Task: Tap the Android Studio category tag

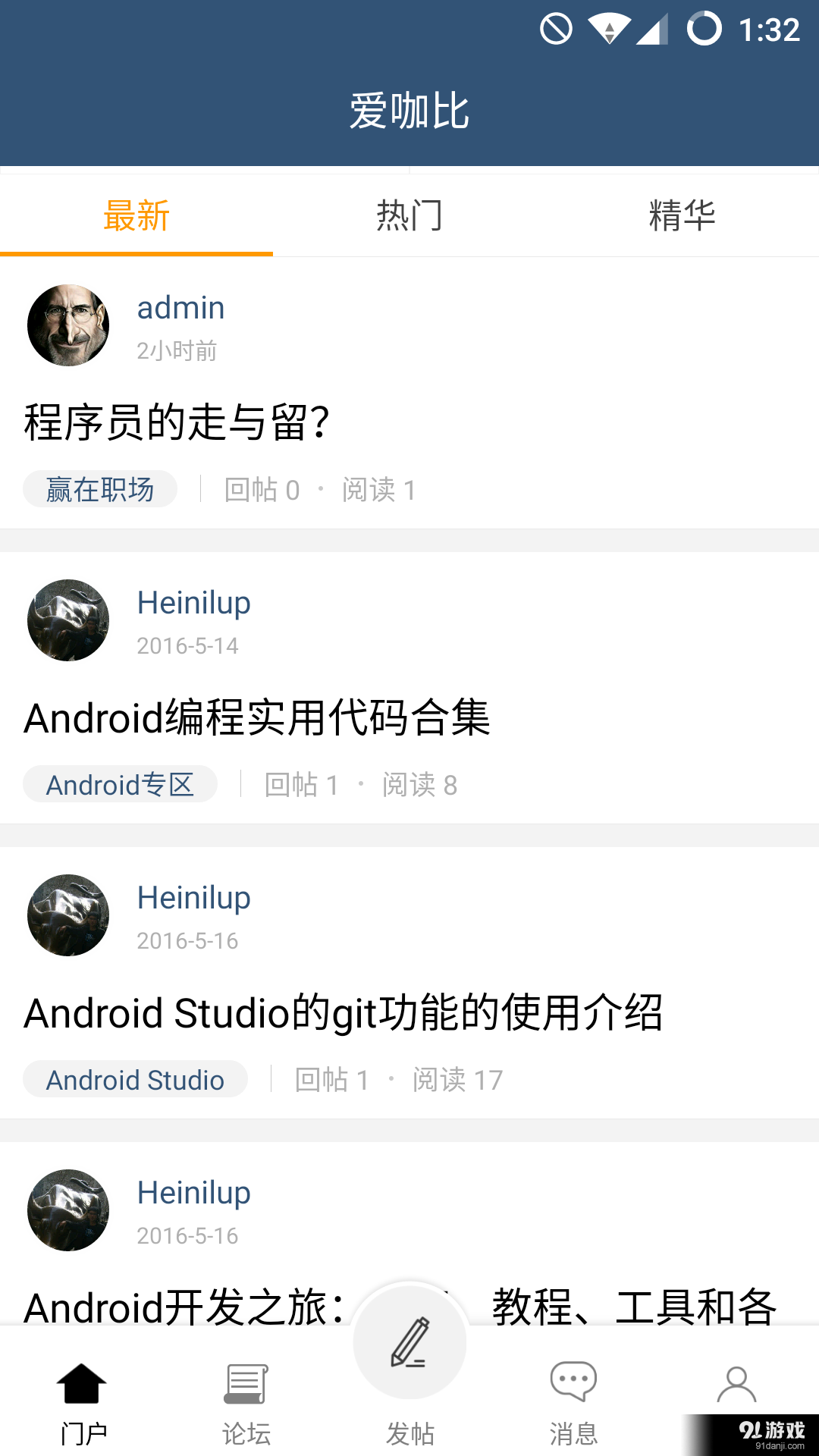Action: point(135,1079)
